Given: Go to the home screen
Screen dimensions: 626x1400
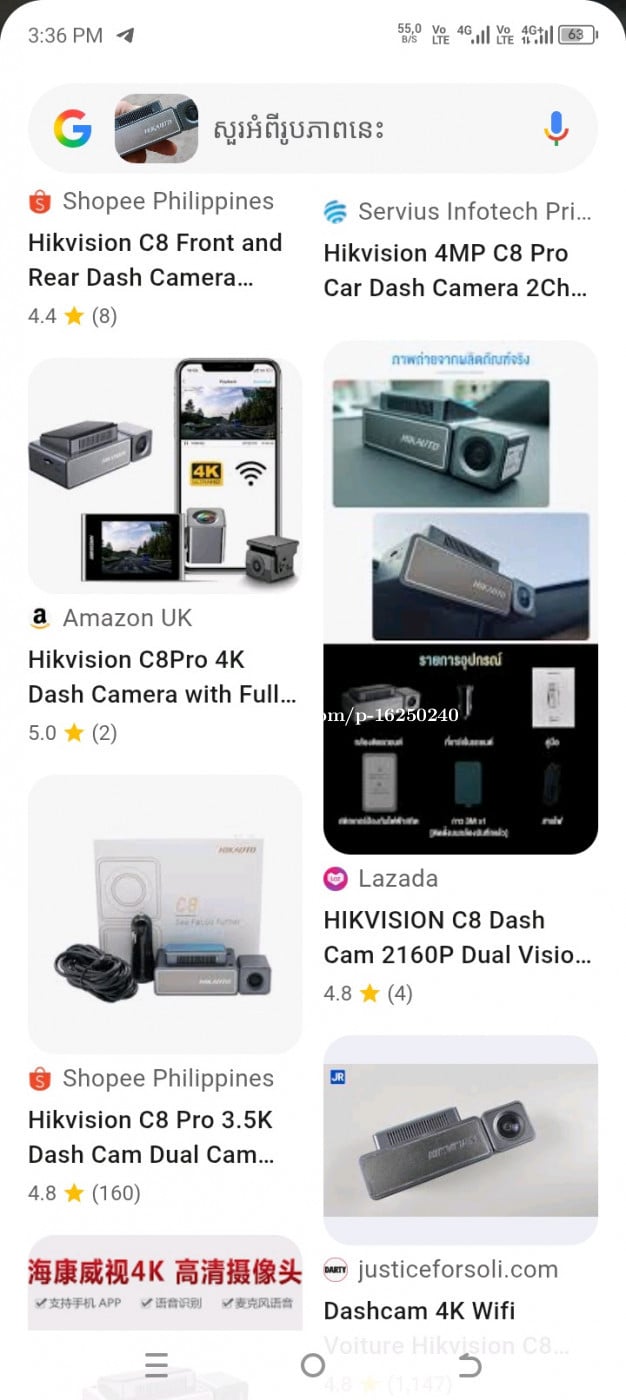Looking at the screenshot, I should [313, 1365].
